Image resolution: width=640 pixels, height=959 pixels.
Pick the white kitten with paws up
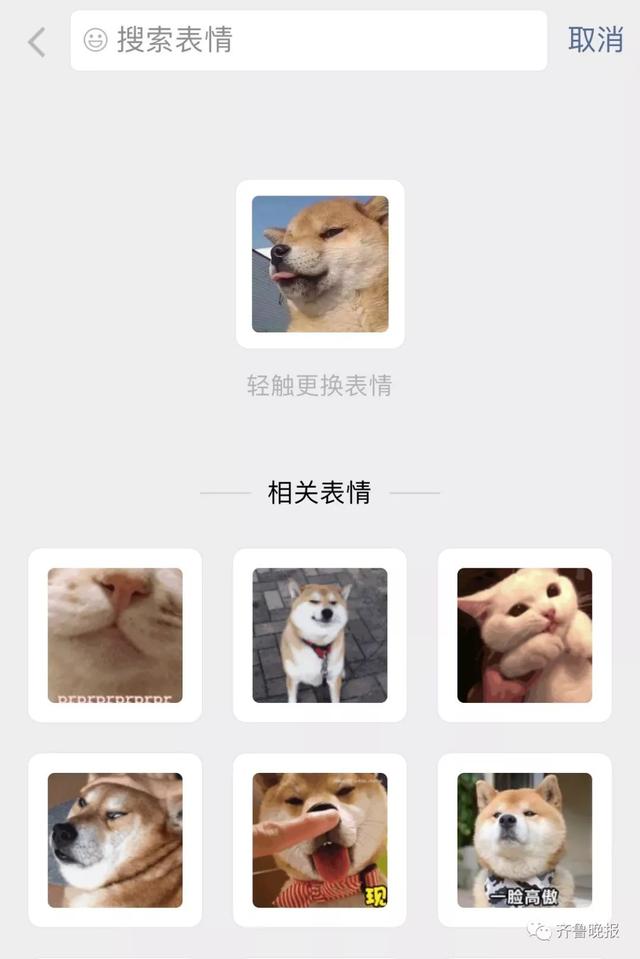click(x=524, y=635)
